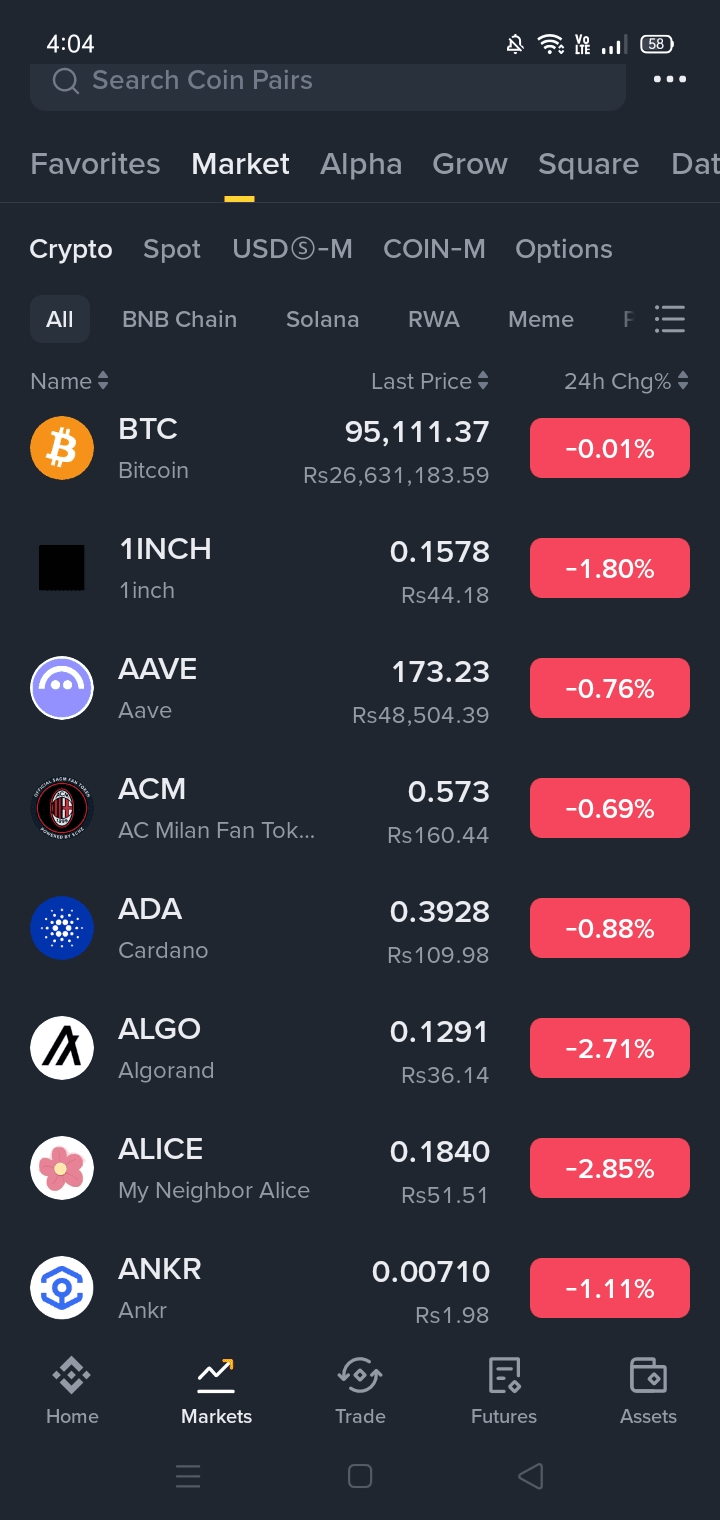Go to the Square tab
The height and width of the screenshot is (1520, 720).
pyautogui.click(x=588, y=164)
